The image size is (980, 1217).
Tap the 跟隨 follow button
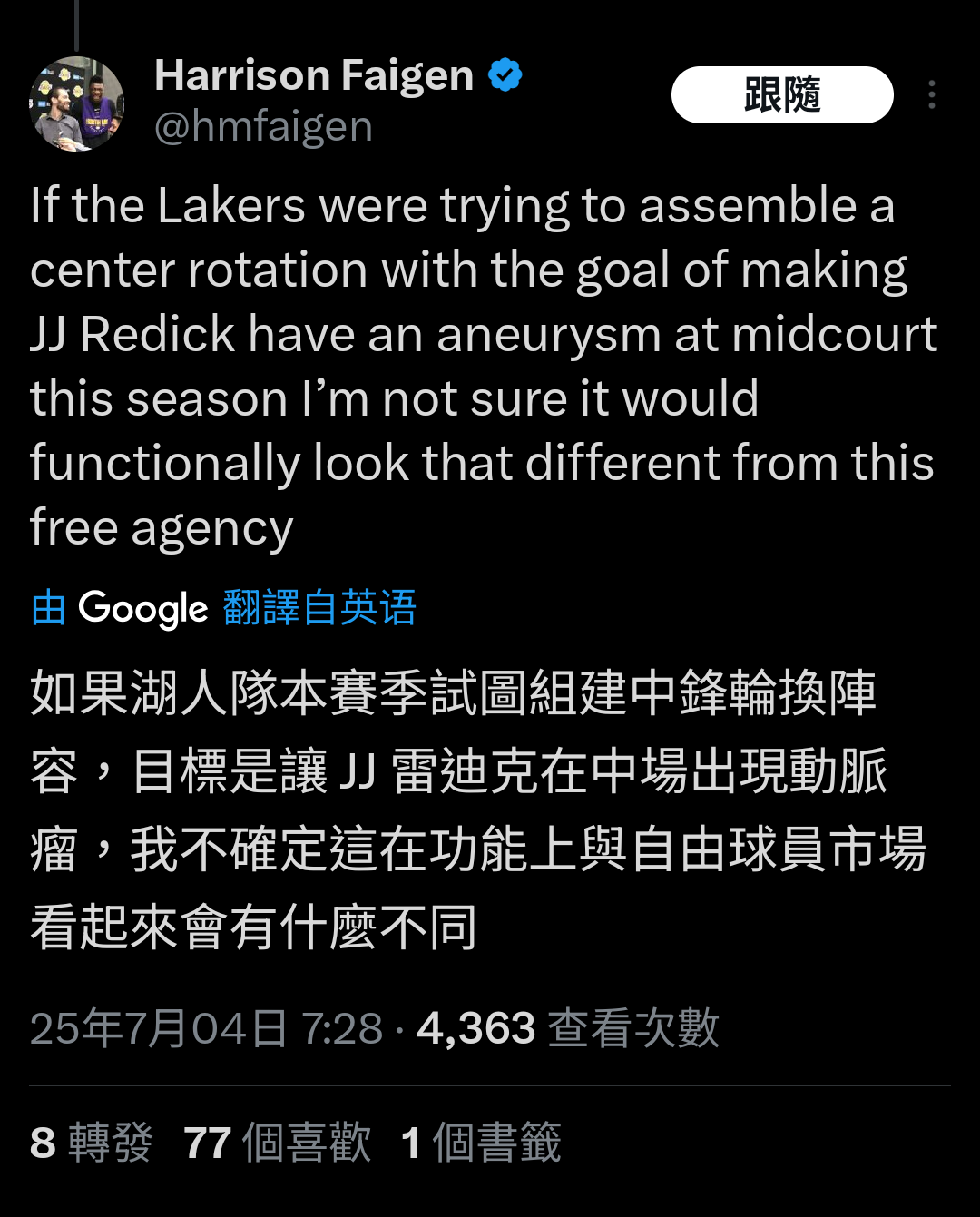coord(781,94)
